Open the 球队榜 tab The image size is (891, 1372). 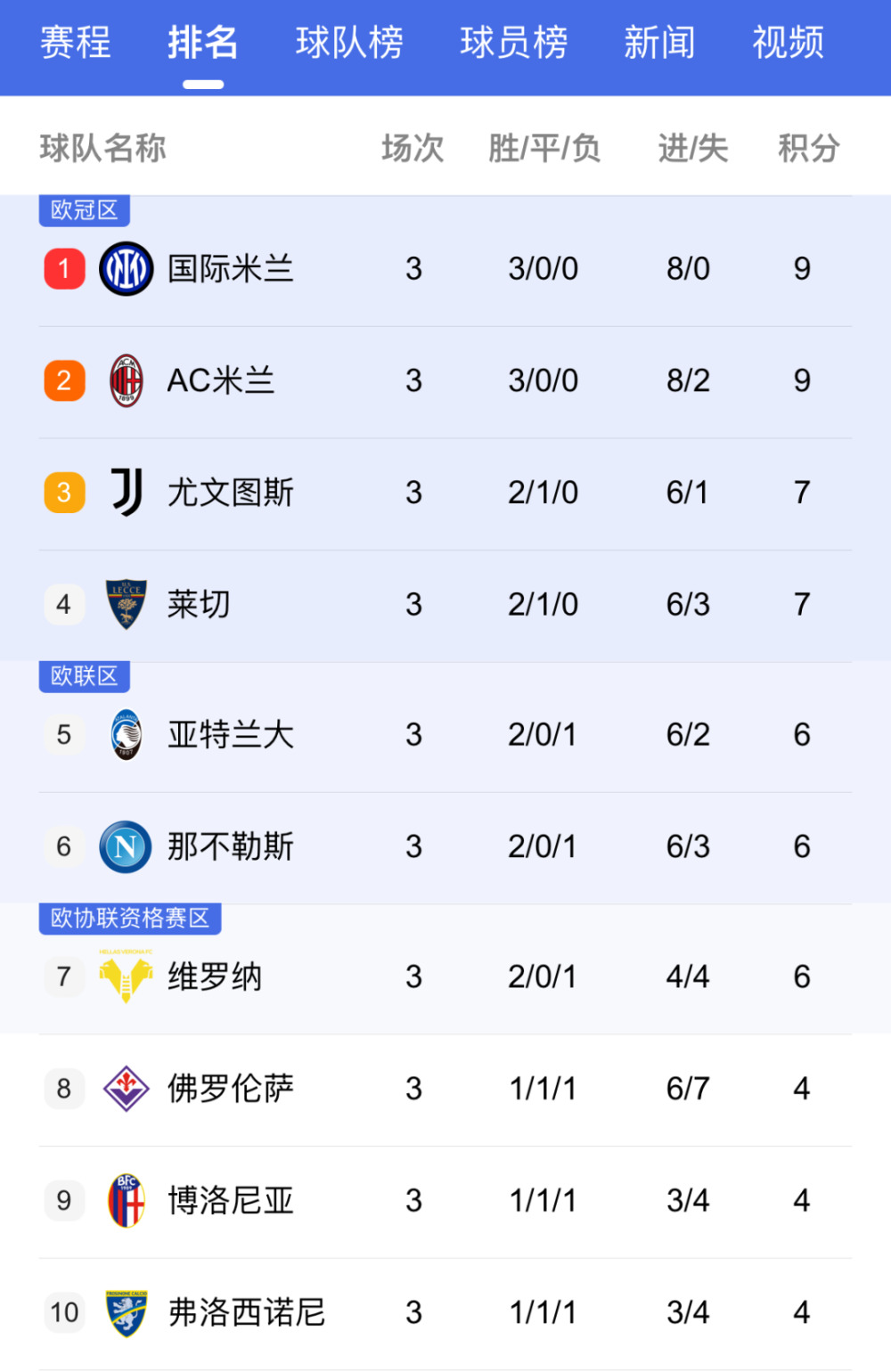pos(349,43)
